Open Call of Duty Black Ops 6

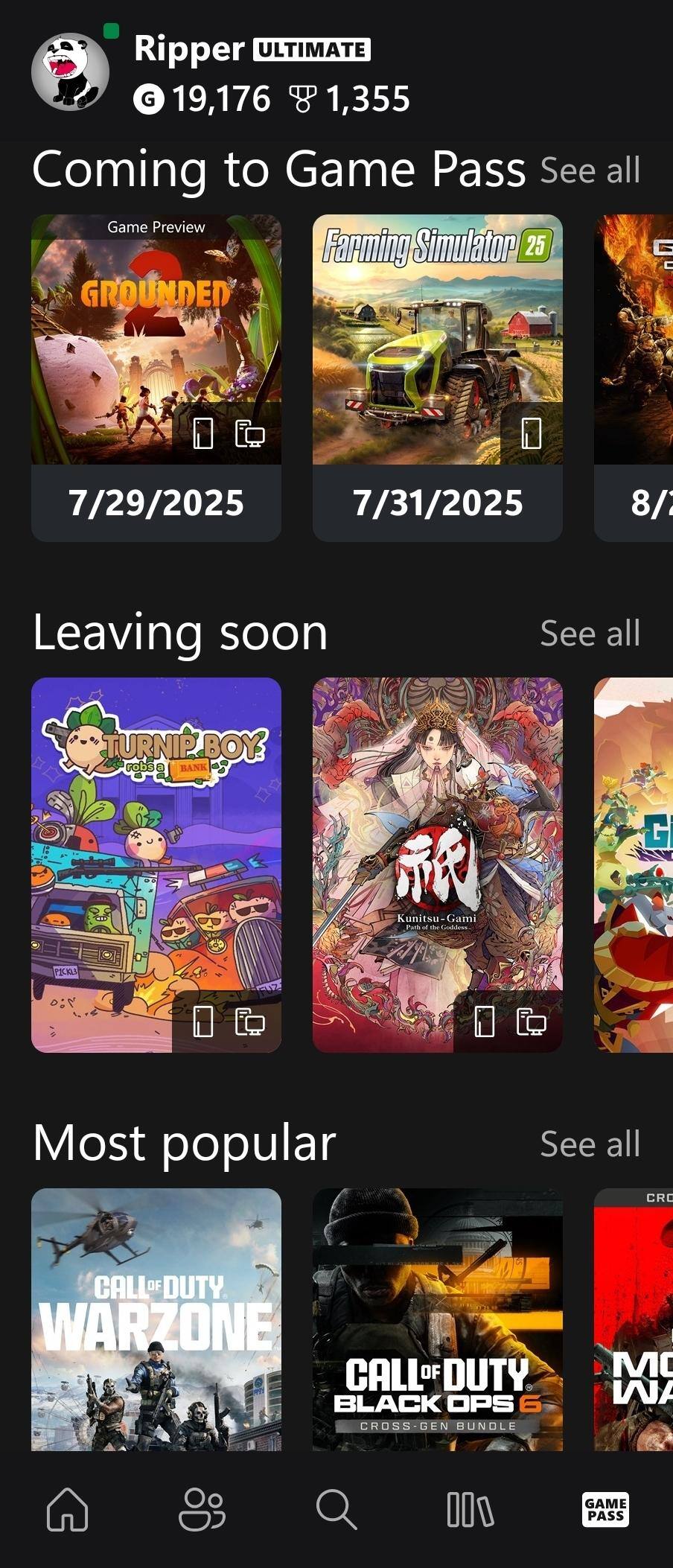[x=437, y=1319]
